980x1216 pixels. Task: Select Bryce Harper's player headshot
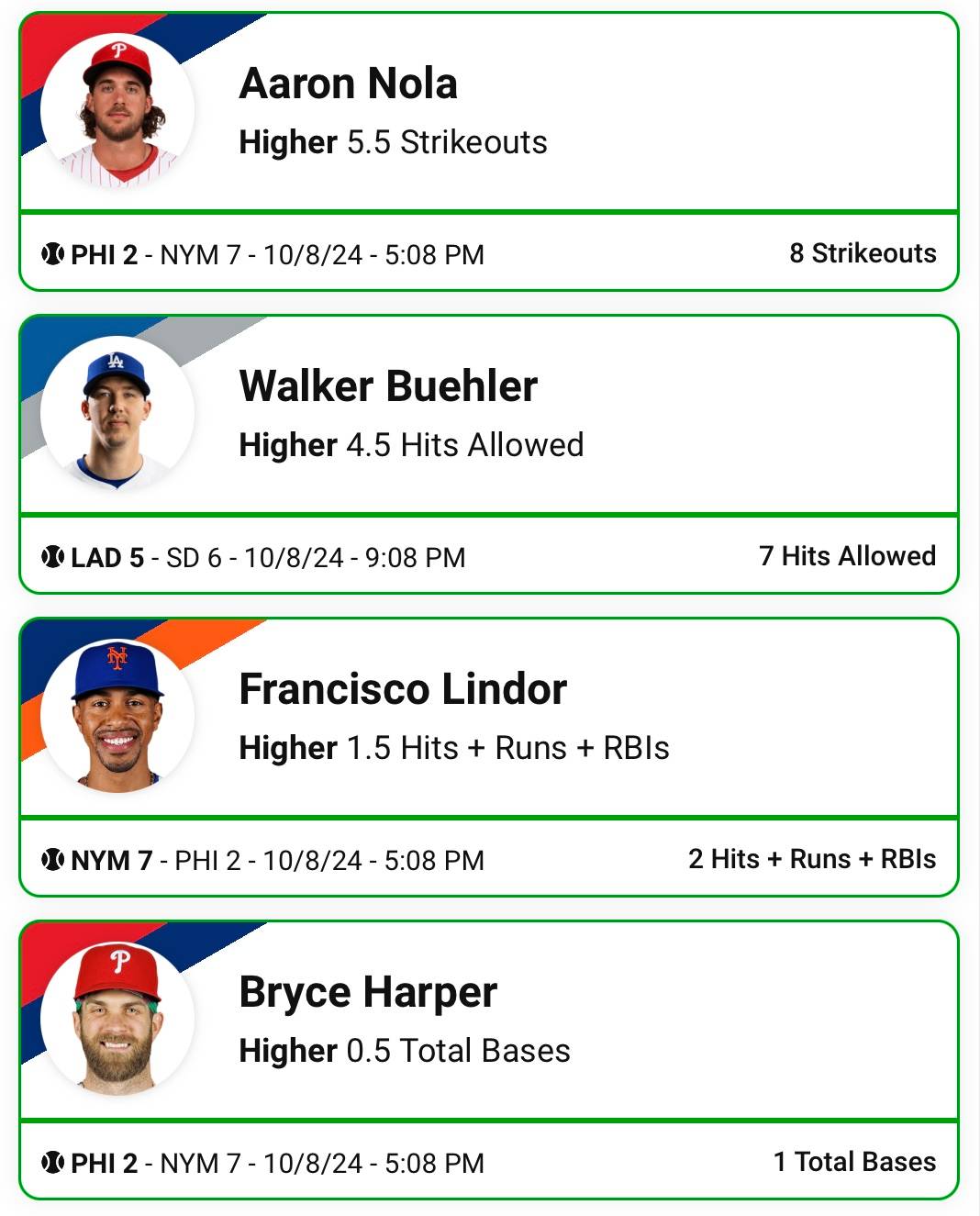coord(120,1020)
